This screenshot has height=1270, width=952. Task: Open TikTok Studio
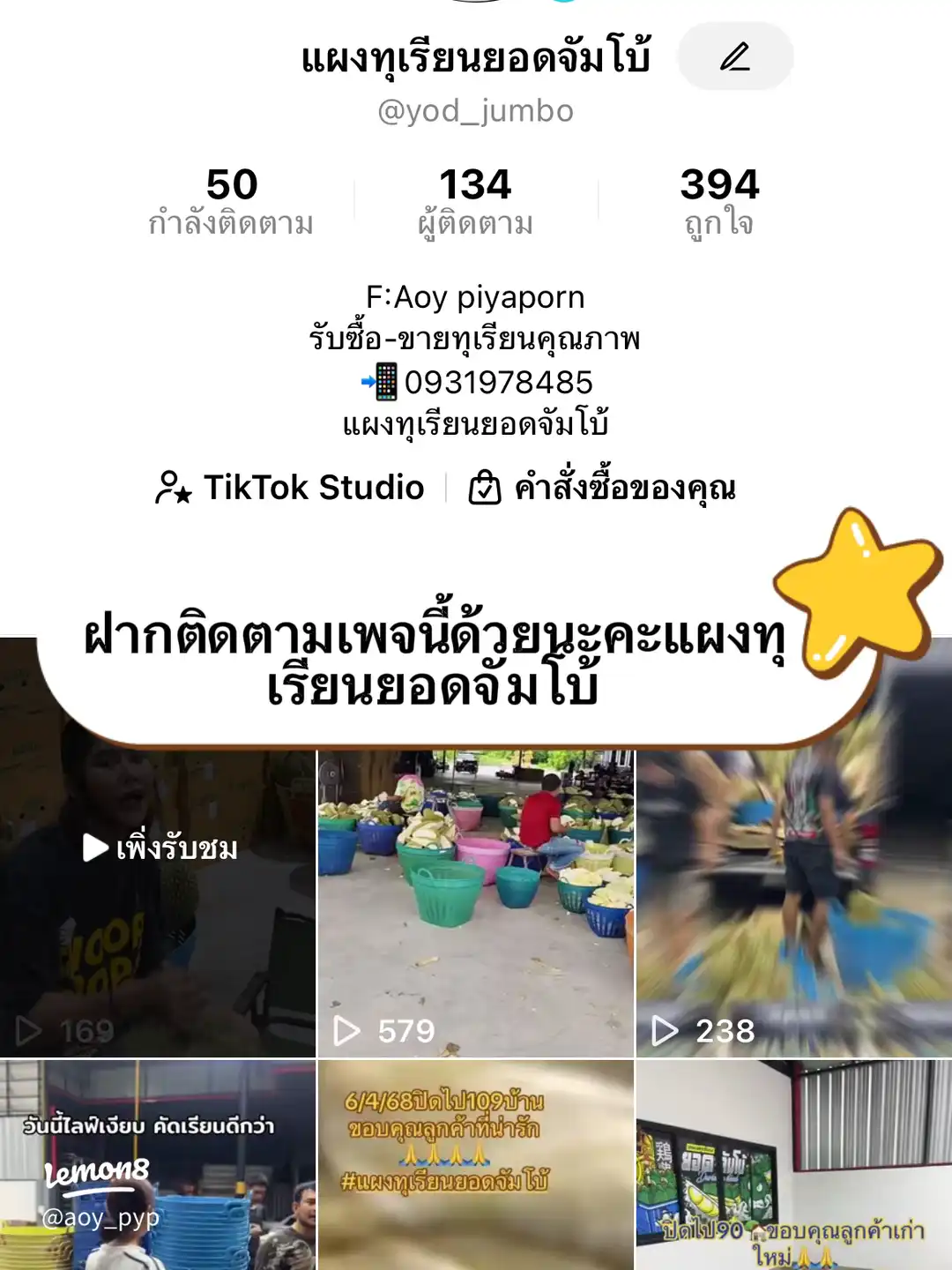[x=311, y=487]
